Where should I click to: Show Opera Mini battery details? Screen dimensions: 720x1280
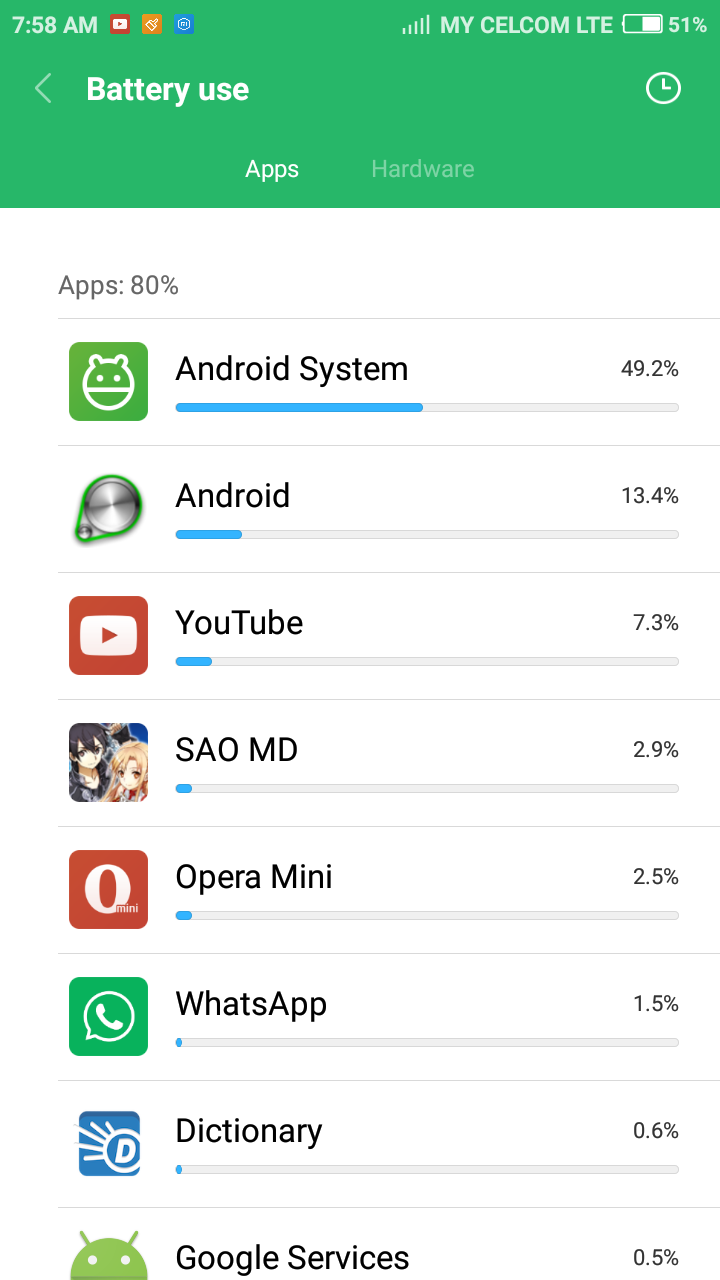click(389, 890)
